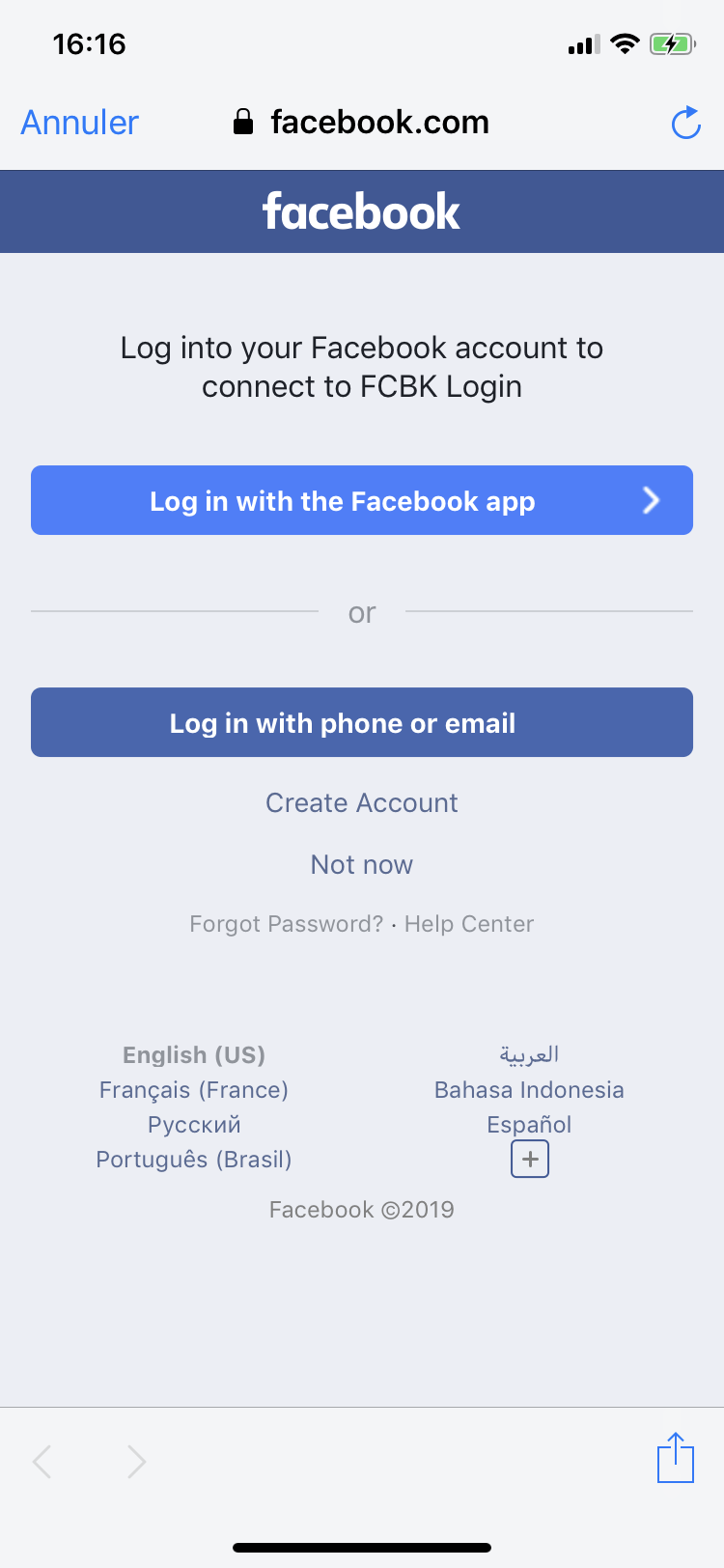Tap the chevron on the Facebook app login button
The image size is (724, 1568).
[651, 500]
